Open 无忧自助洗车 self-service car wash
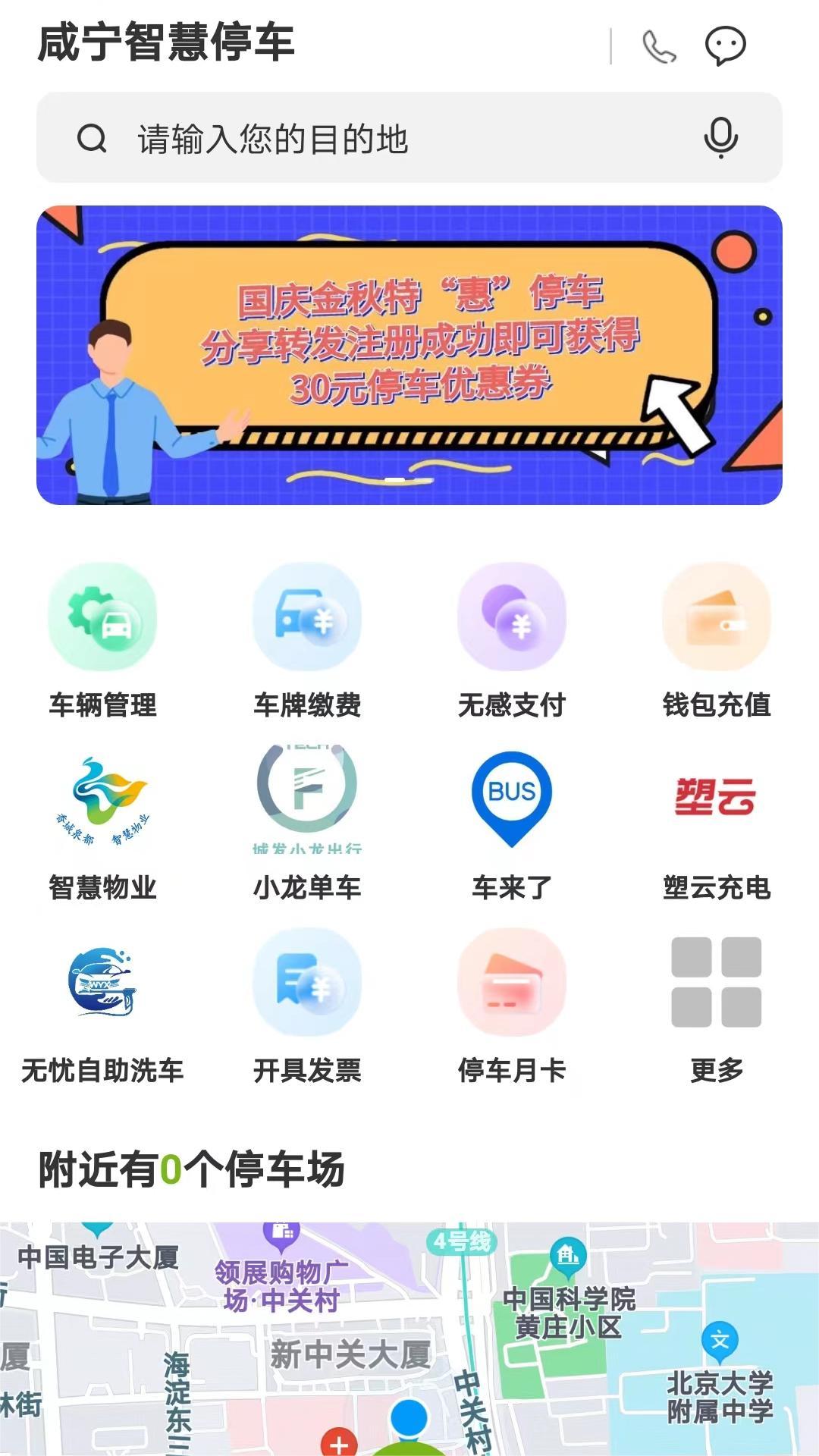The image size is (819, 1456). (102, 982)
